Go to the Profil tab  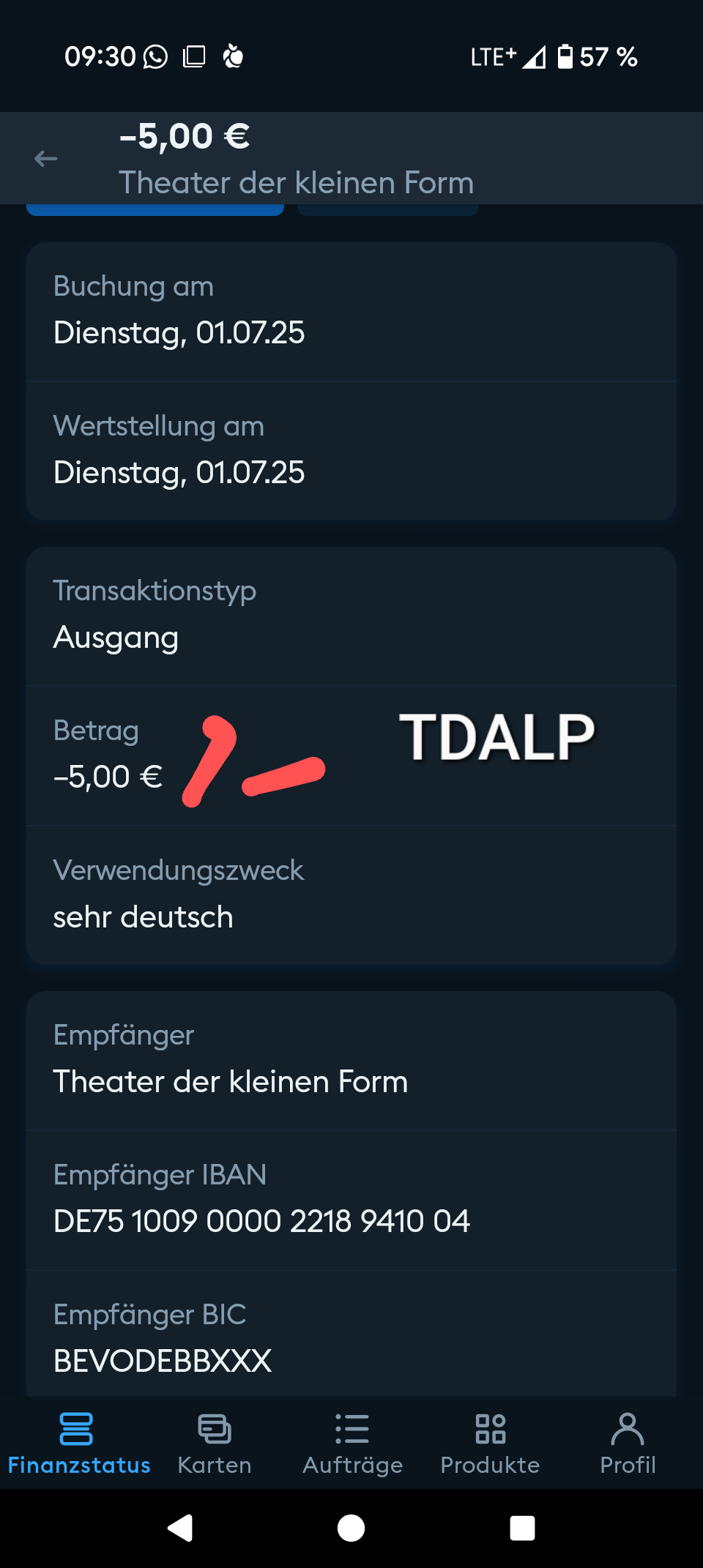(x=628, y=1444)
